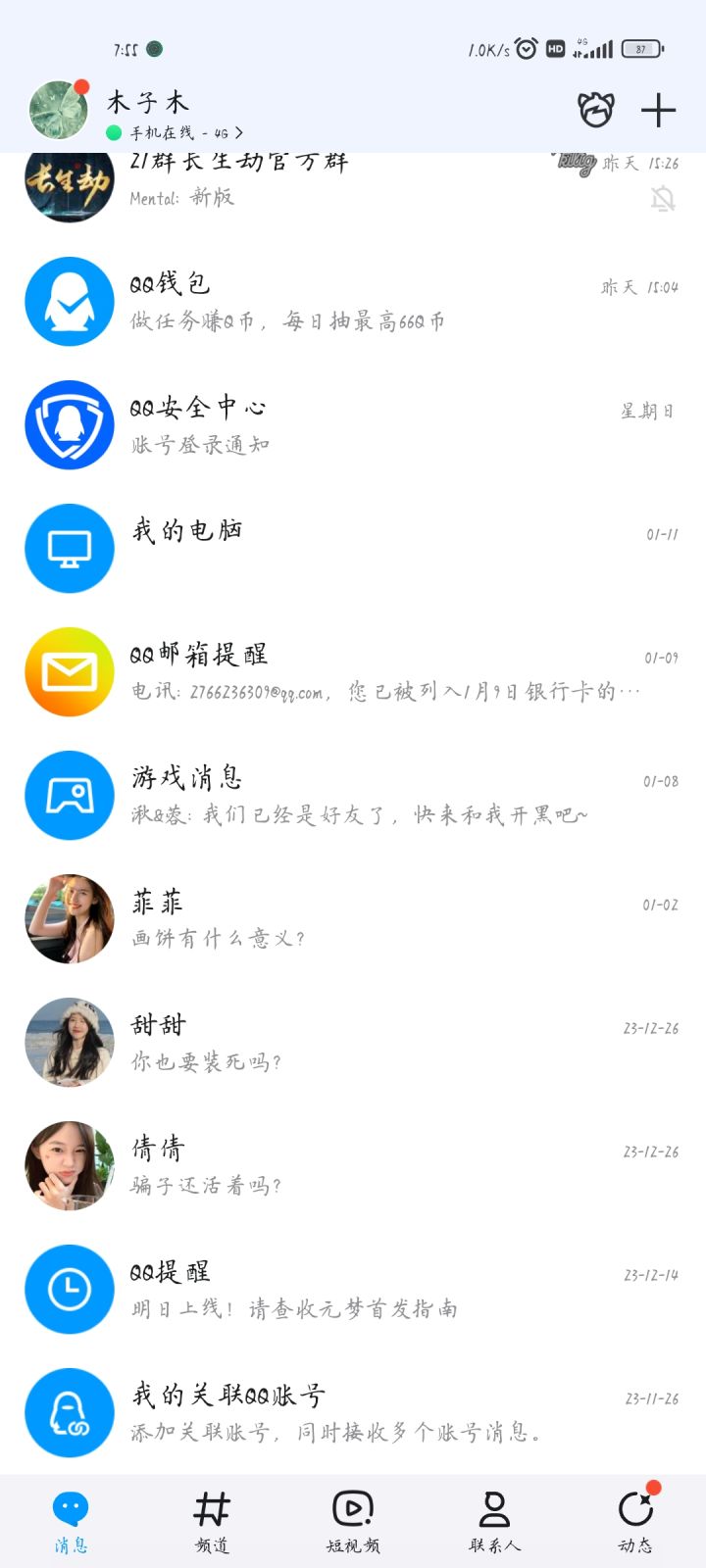The image size is (706, 1568).
Task: Open 游戏消息 notifications
Action: (353, 796)
